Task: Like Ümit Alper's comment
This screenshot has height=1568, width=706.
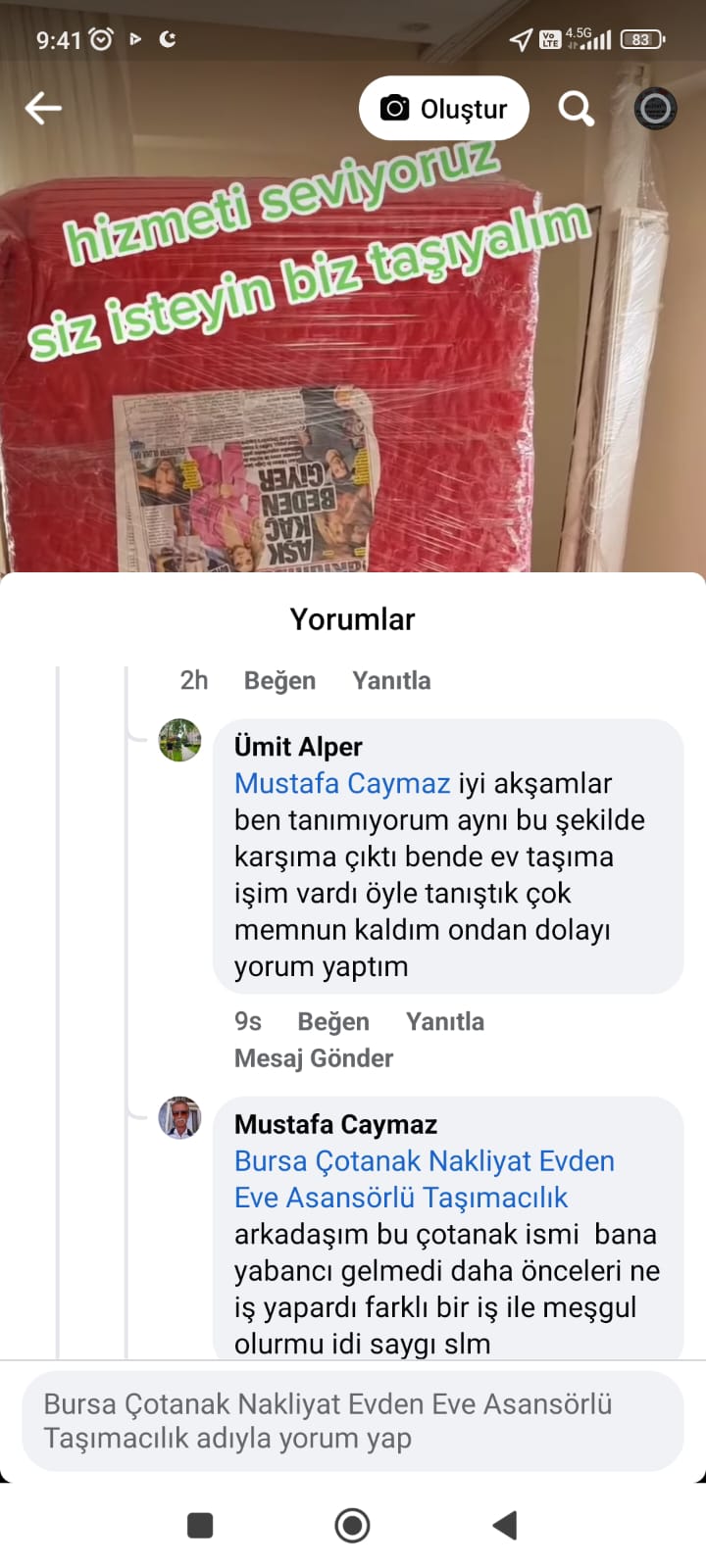Action: tap(333, 1021)
